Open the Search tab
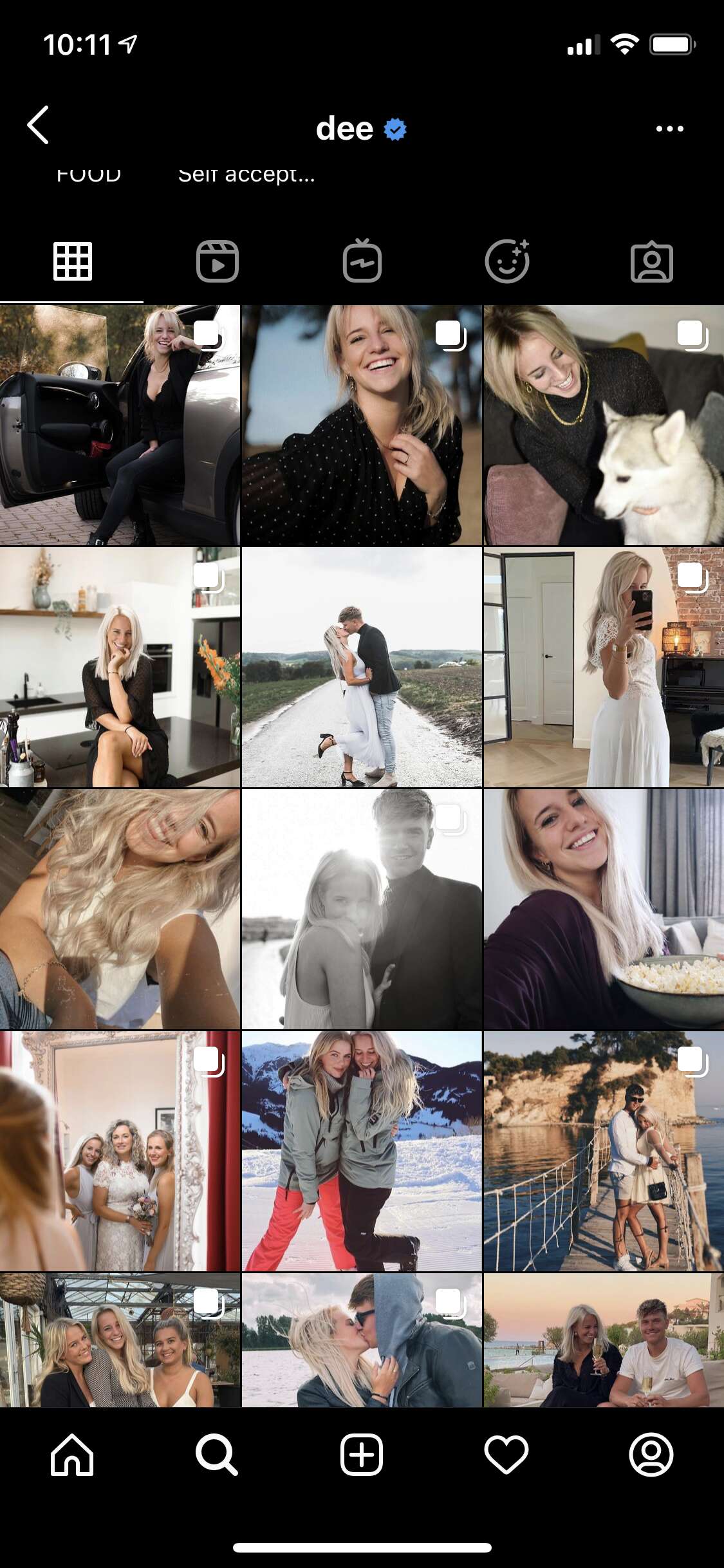724x1568 pixels. click(x=217, y=1454)
